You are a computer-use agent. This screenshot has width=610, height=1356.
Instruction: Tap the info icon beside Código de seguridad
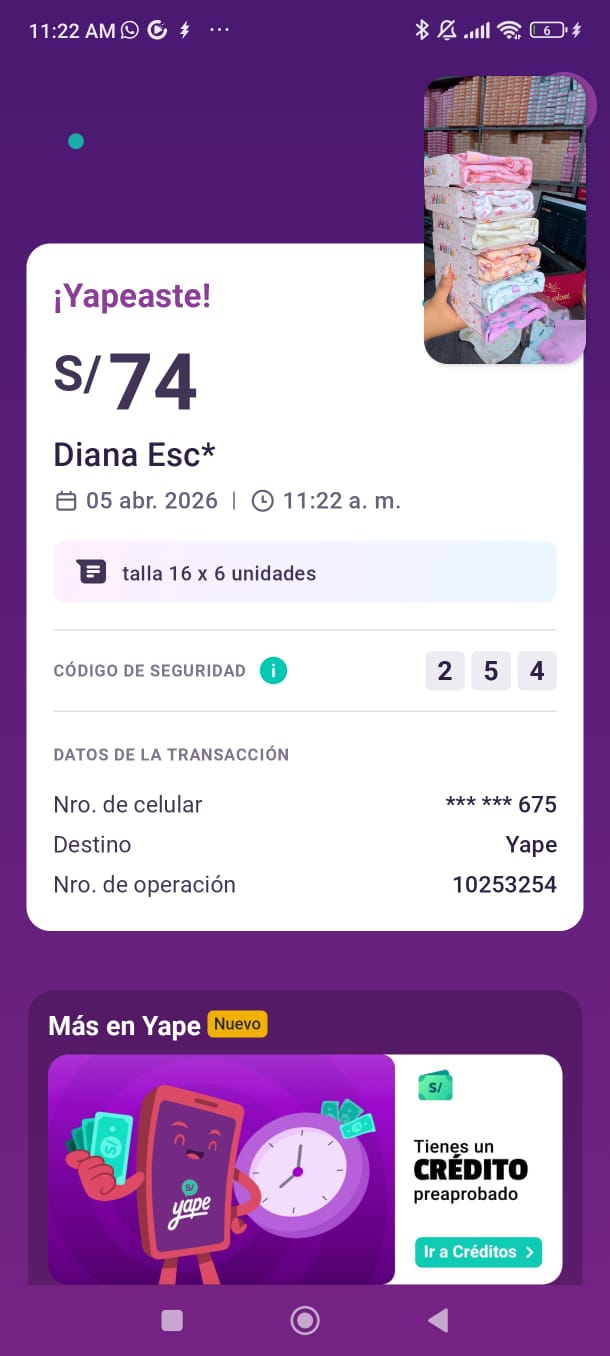[x=273, y=671]
